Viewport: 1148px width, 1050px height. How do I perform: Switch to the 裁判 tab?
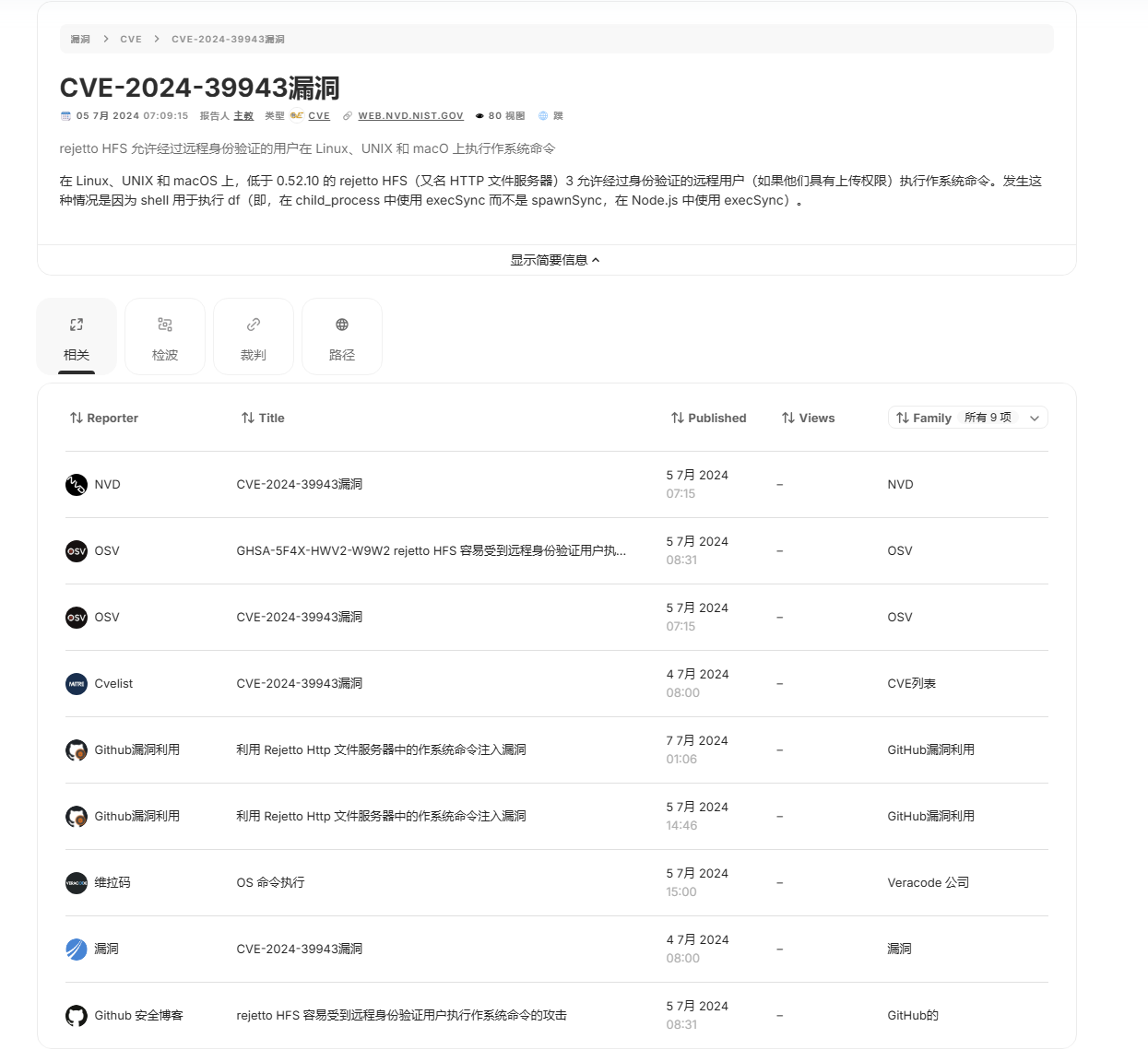(x=254, y=336)
